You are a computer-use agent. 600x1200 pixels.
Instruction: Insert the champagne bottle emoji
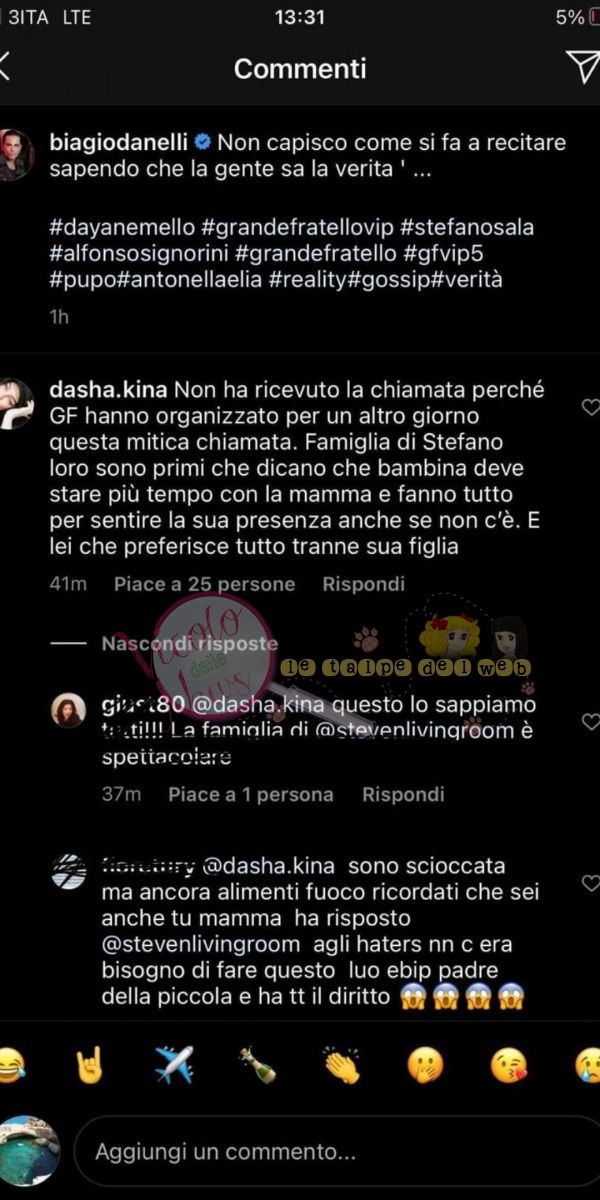(258, 1066)
